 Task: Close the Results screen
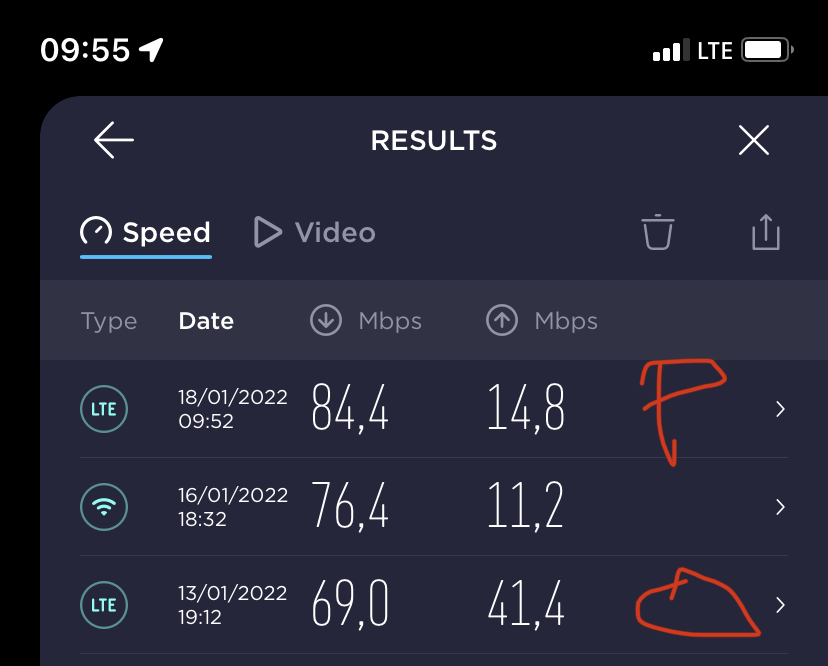click(x=753, y=141)
